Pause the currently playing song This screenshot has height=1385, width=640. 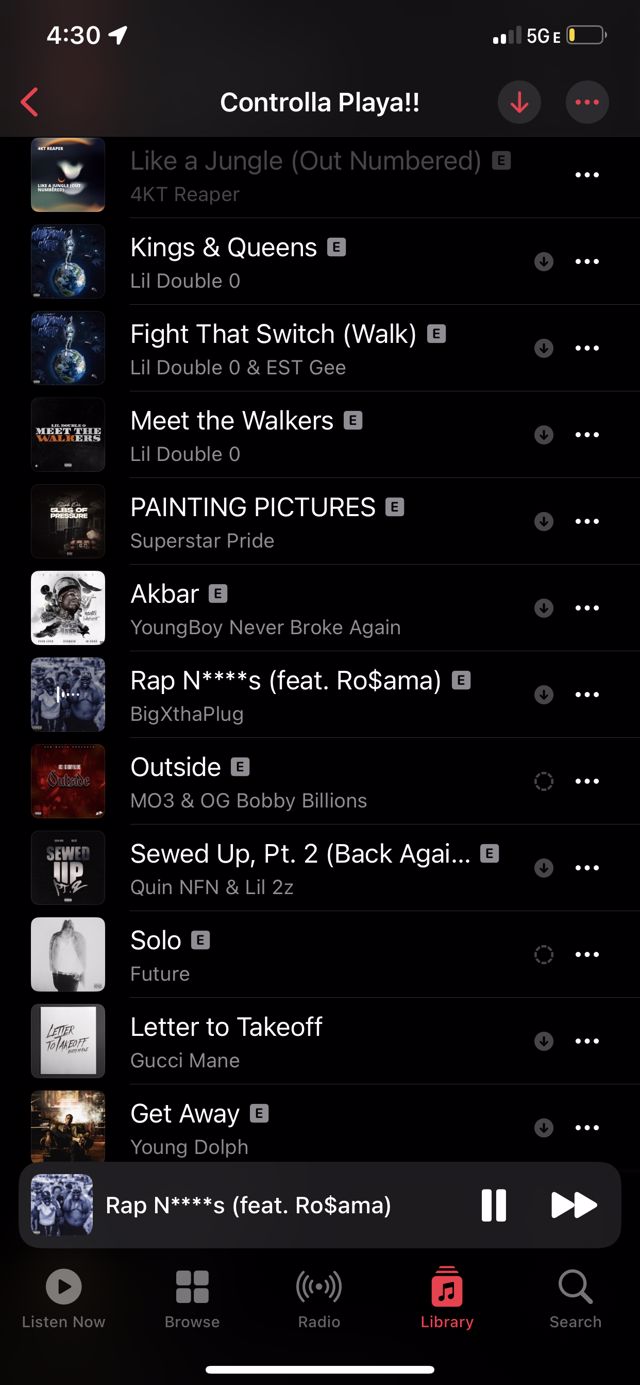[494, 1205]
